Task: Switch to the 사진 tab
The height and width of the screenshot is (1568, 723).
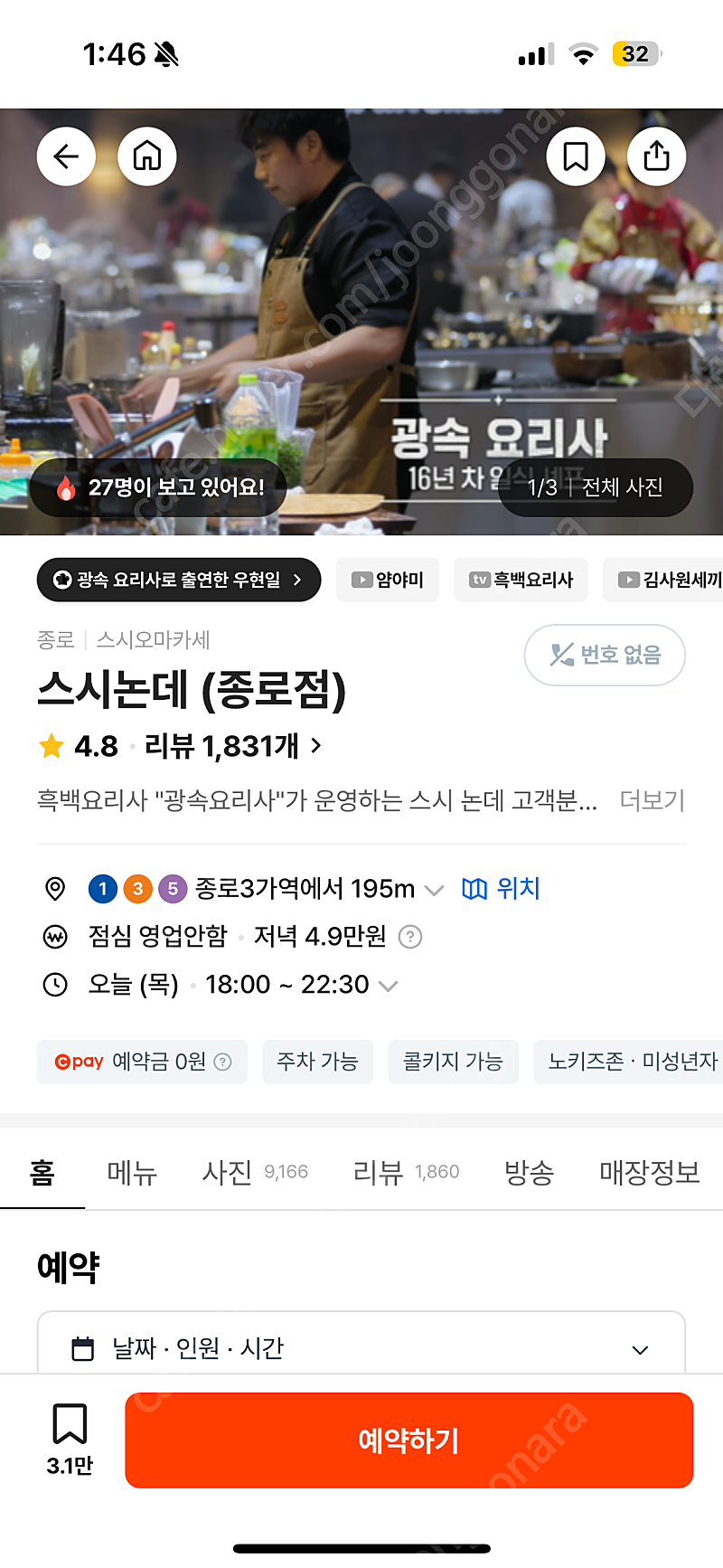Action: coord(255,1172)
